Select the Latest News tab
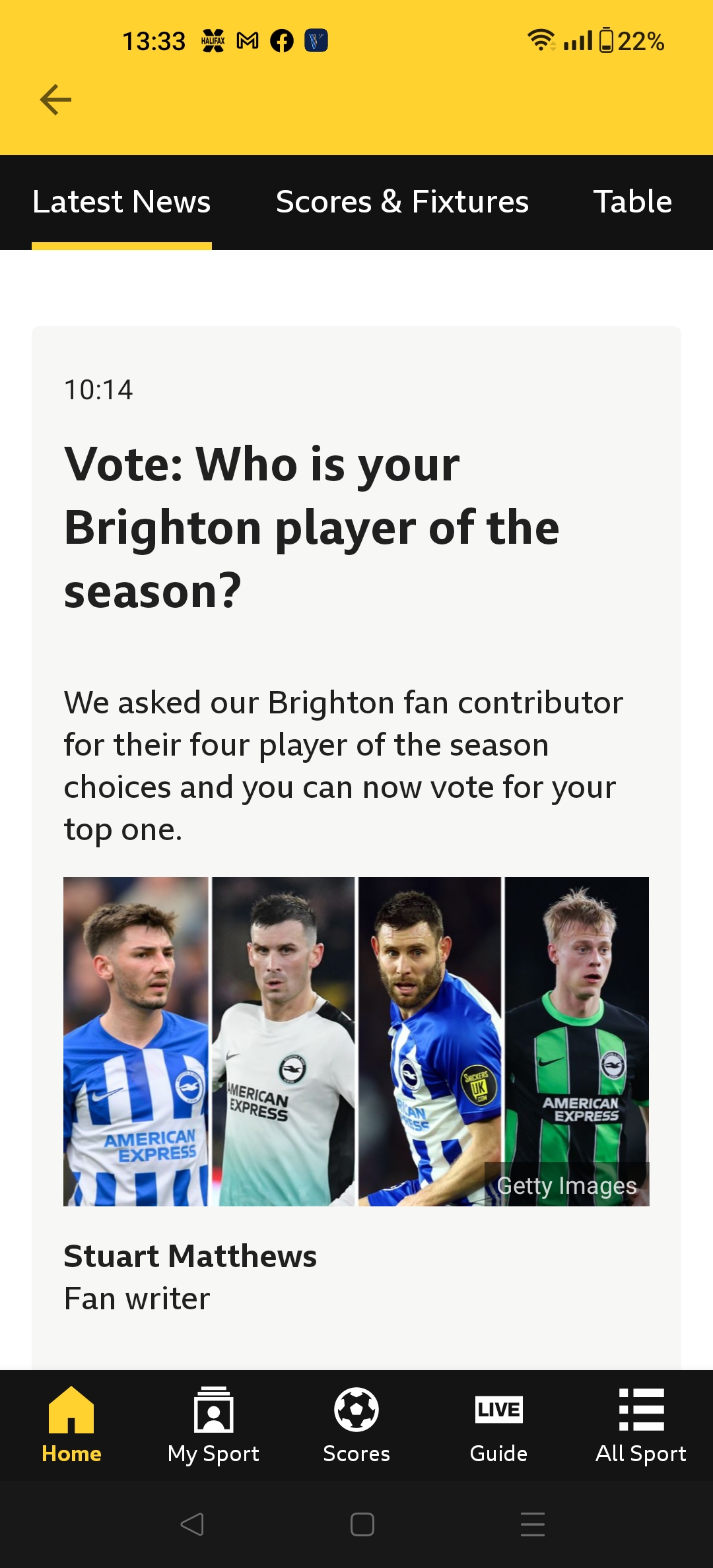 tap(121, 202)
